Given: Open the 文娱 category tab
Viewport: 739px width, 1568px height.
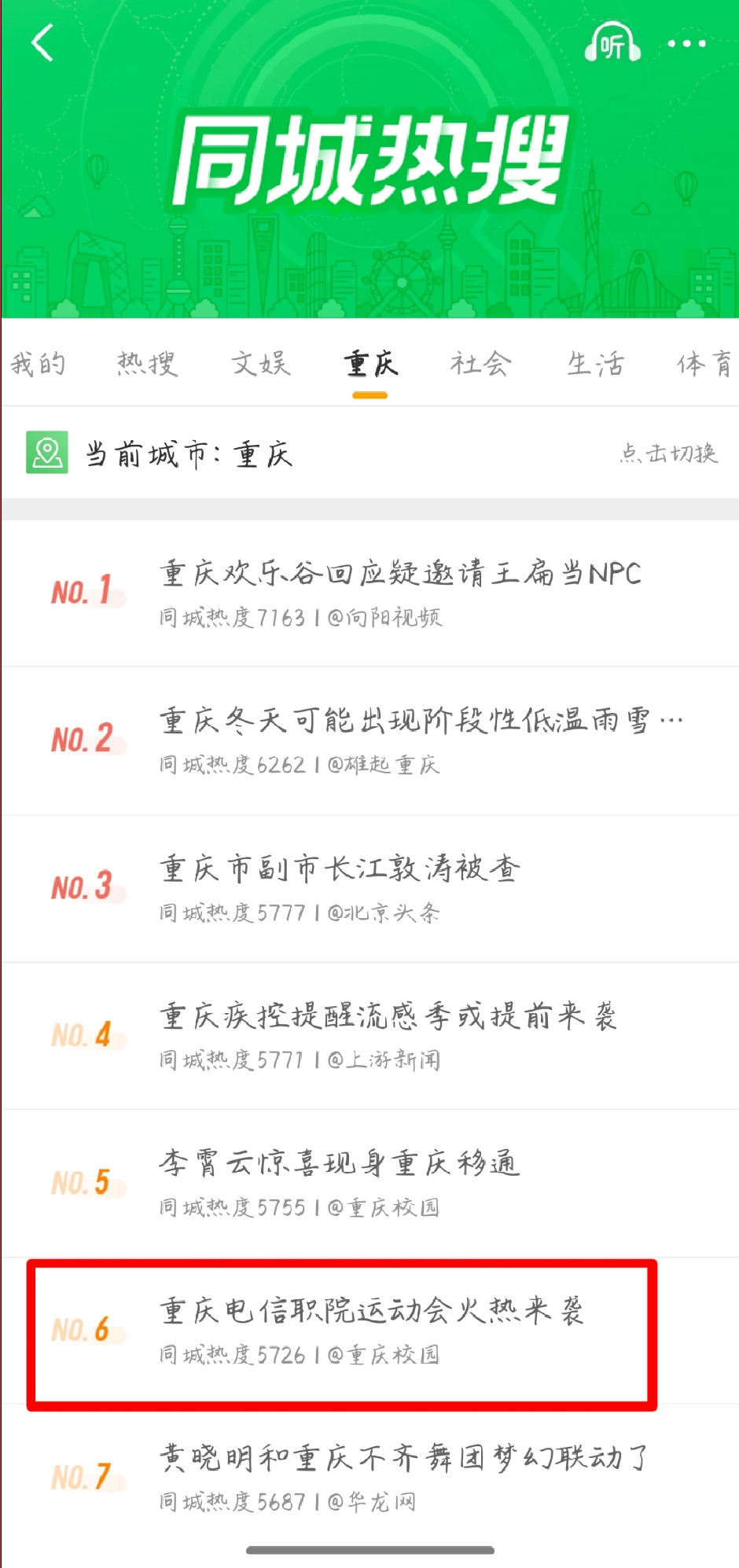Looking at the screenshot, I should (262, 364).
